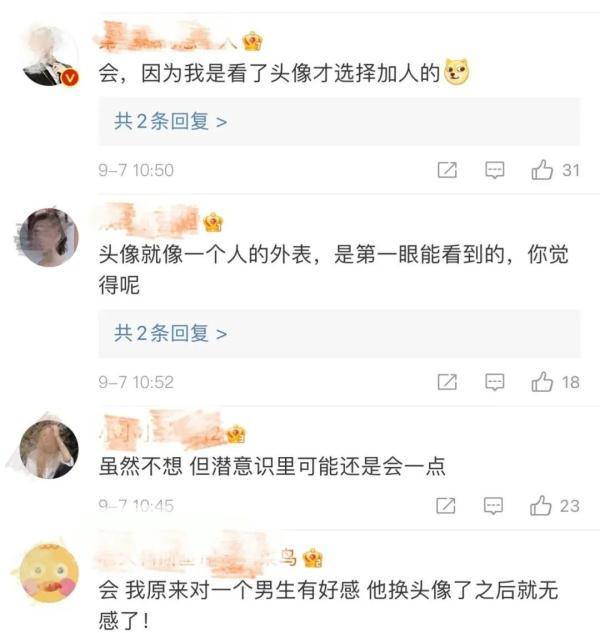Open avatar of the 潜意识 comment author
The height and width of the screenshot is (633, 600).
pos(49,447)
